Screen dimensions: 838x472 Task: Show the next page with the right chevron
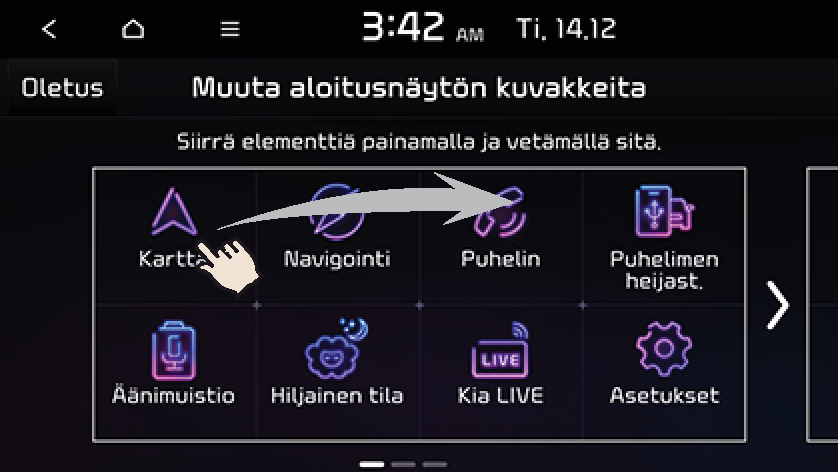777,305
